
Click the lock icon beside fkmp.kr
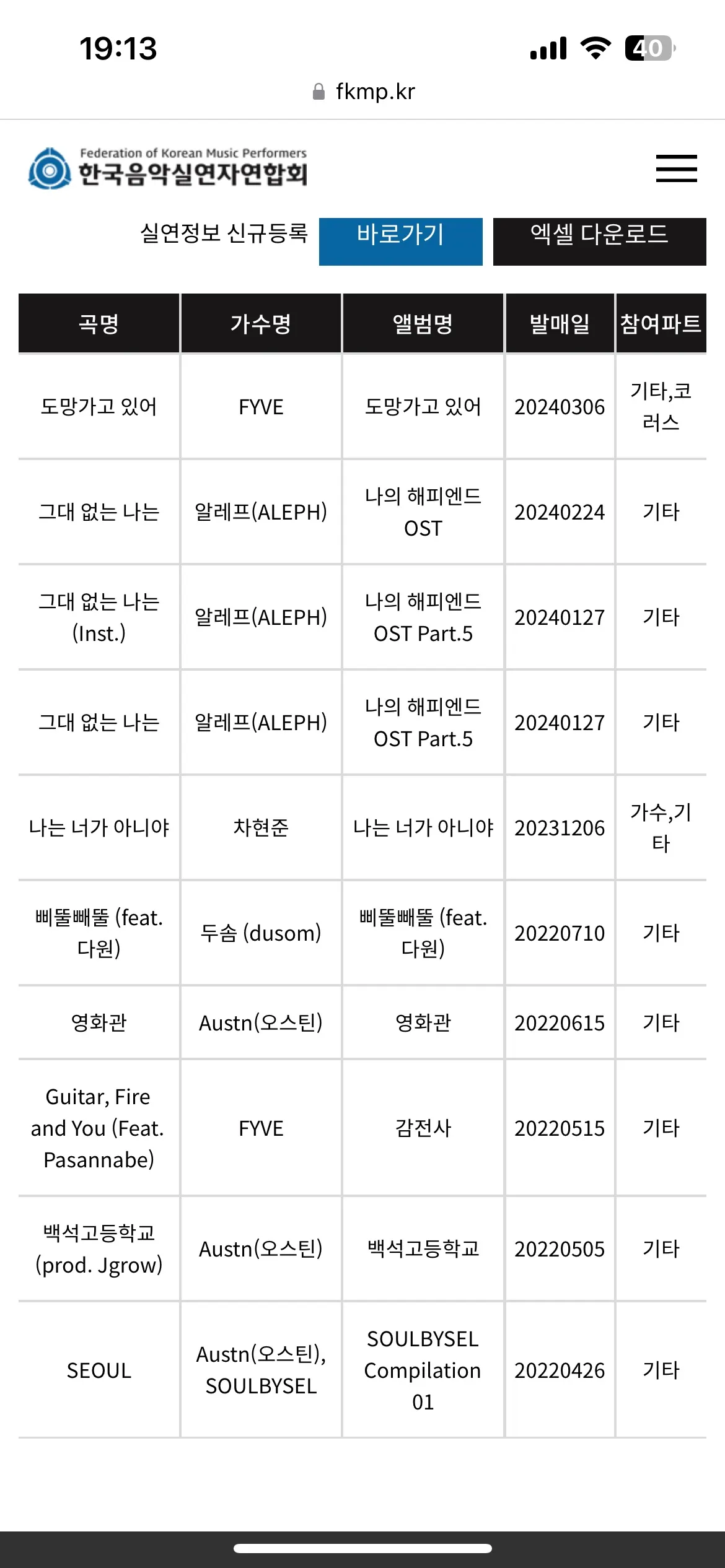pyautogui.click(x=320, y=91)
